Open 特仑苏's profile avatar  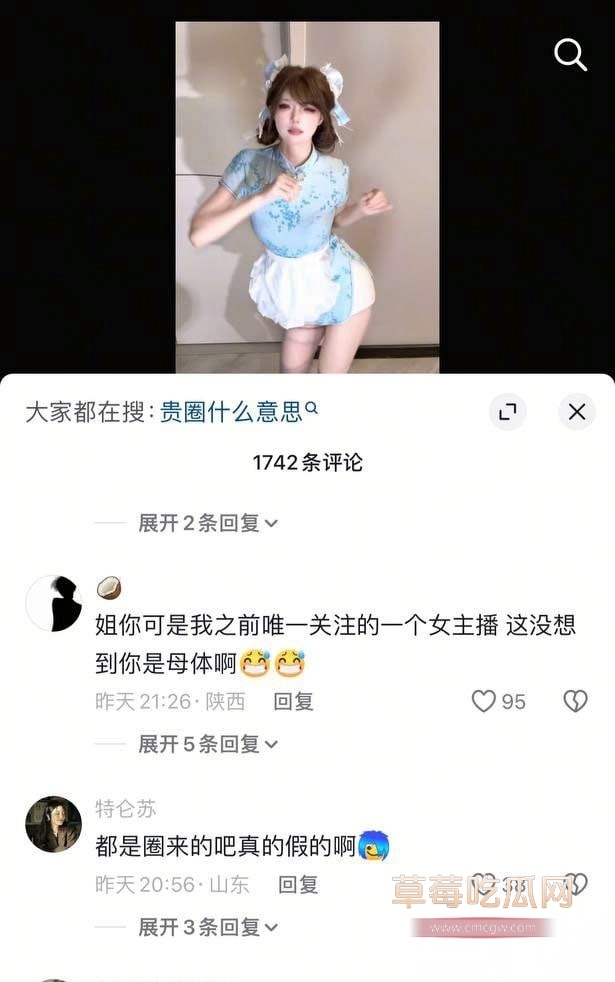(x=53, y=824)
